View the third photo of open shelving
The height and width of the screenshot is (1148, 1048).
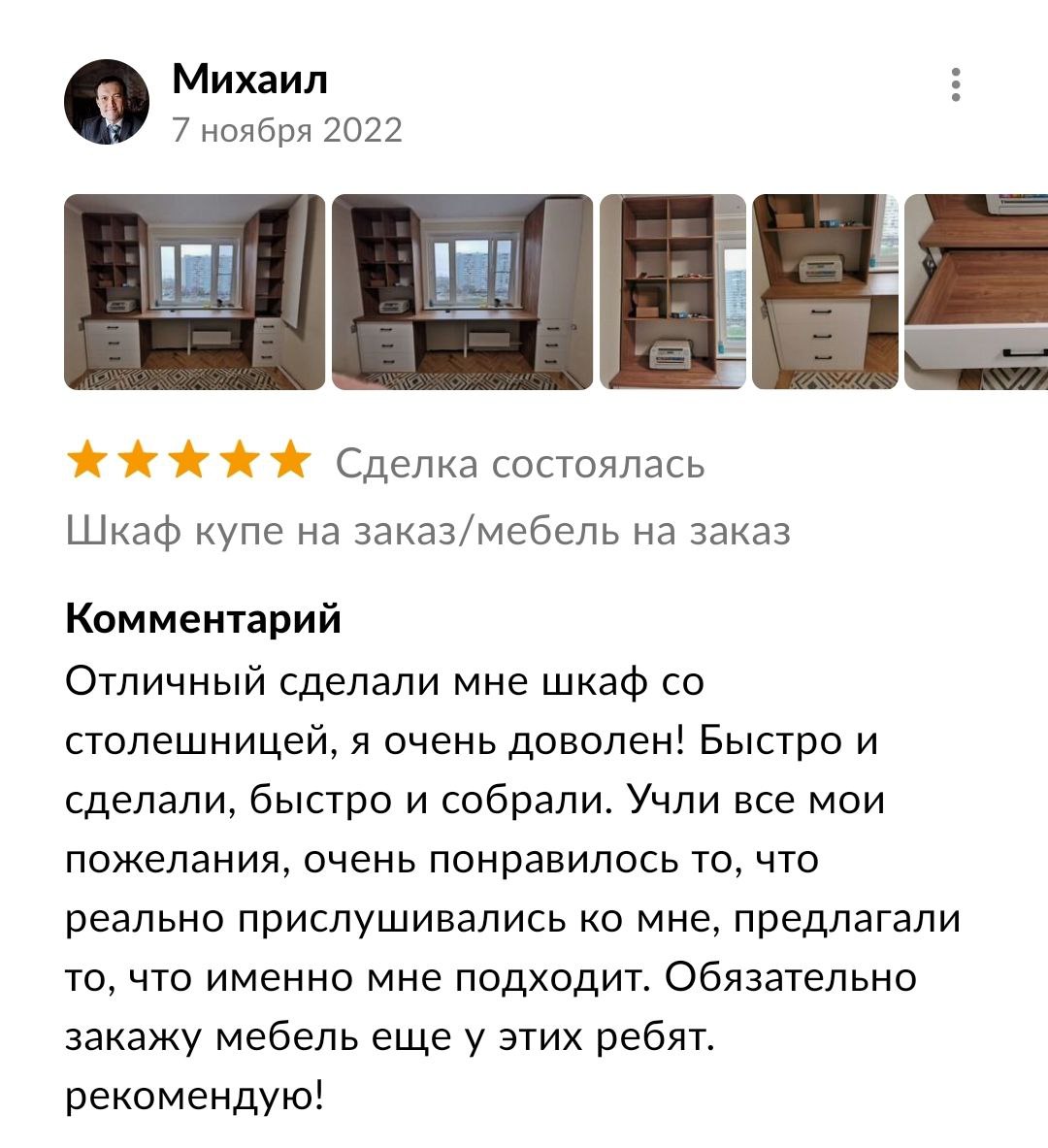[x=673, y=291]
